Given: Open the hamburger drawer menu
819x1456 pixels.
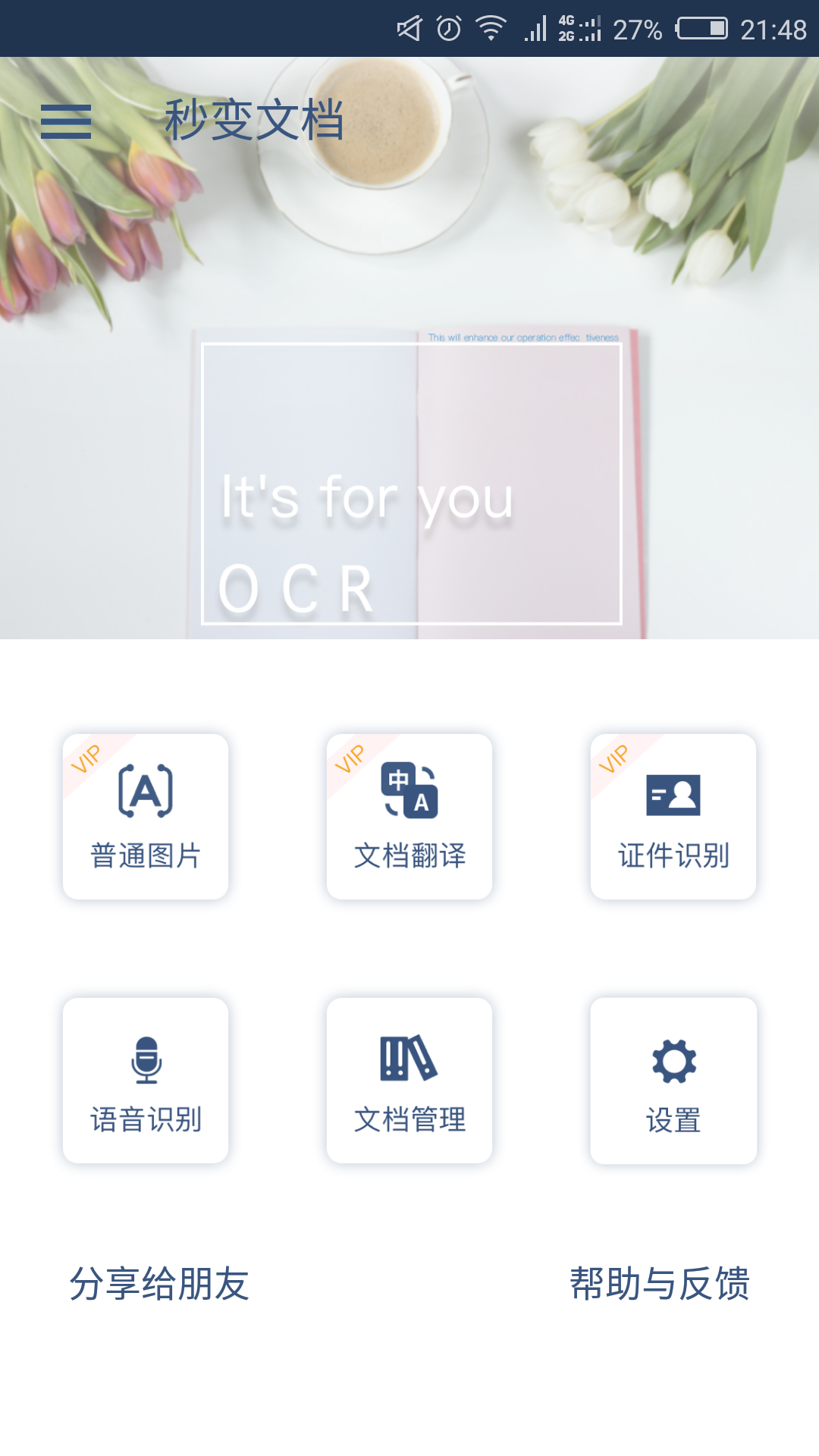Looking at the screenshot, I should [x=66, y=121].
